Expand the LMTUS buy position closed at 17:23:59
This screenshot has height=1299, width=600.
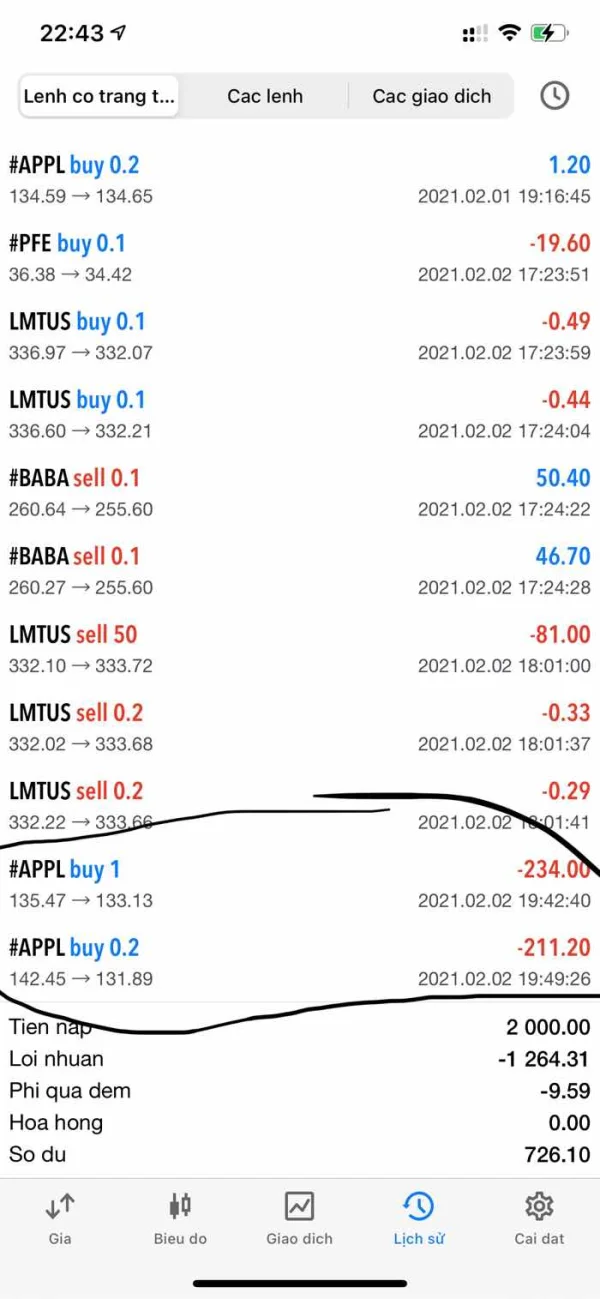[x=300, y=336]
